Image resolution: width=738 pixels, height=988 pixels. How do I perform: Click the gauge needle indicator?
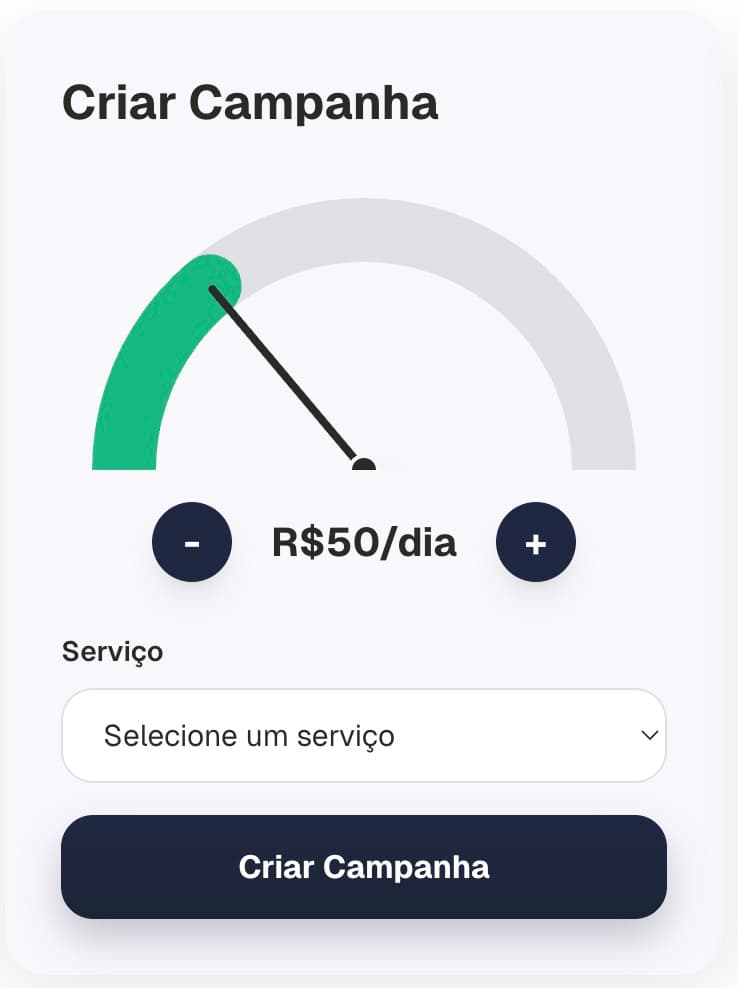[x=285, y=375]
